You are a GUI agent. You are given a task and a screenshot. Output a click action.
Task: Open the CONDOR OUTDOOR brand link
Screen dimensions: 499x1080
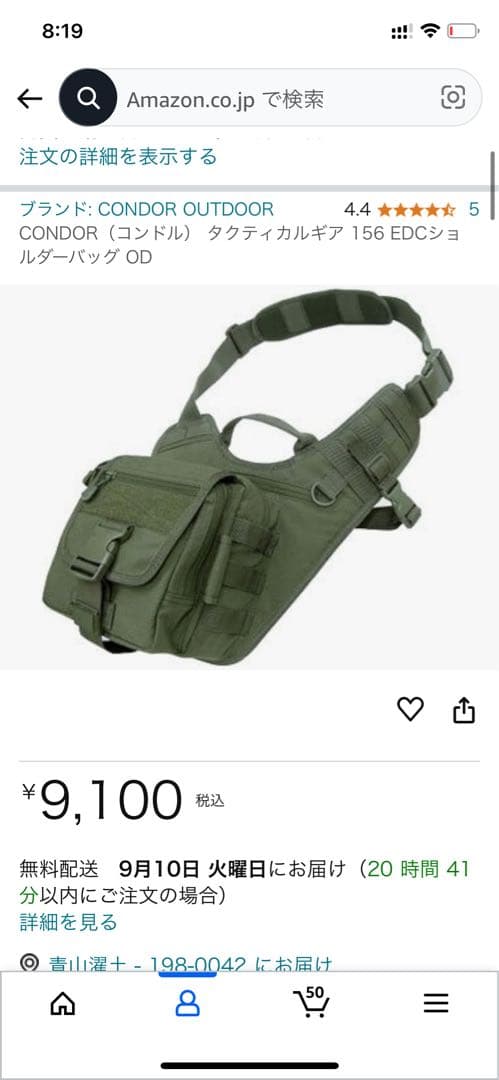(146, 209)
